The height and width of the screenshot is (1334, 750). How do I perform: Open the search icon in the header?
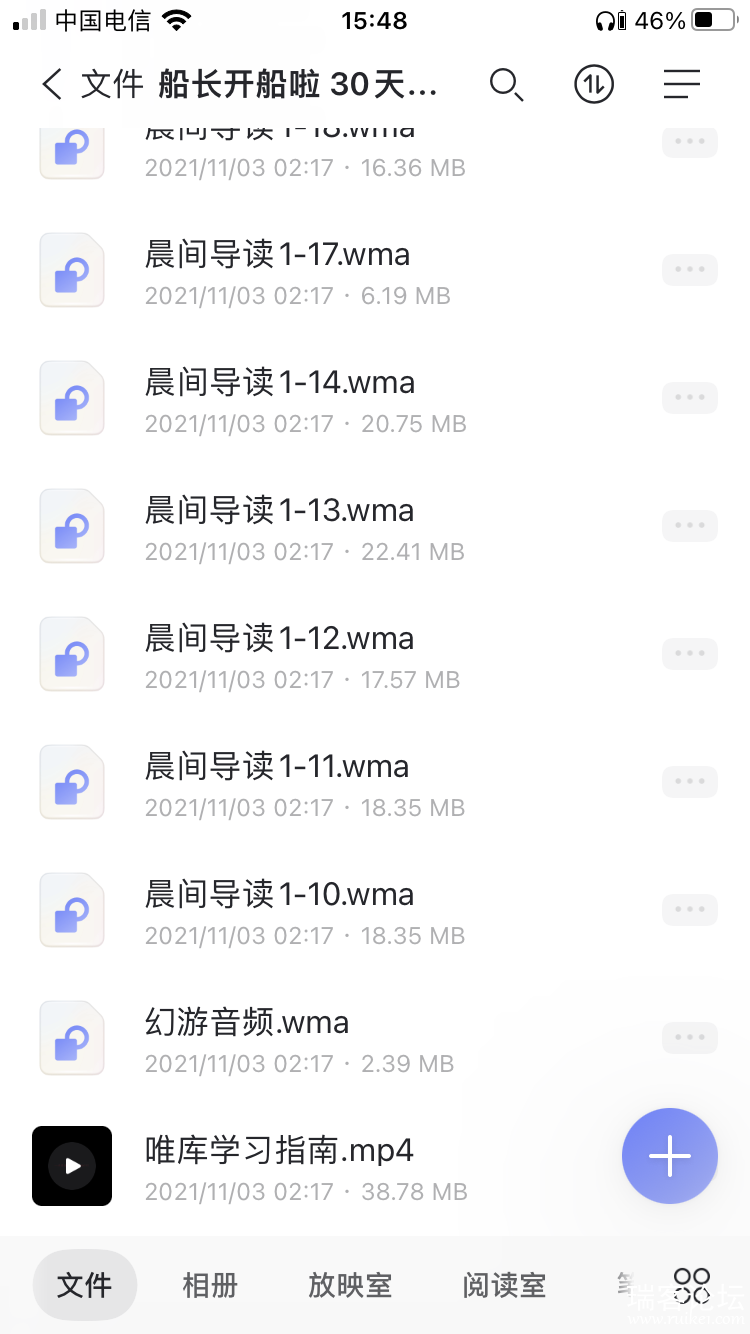click(506, 85)
